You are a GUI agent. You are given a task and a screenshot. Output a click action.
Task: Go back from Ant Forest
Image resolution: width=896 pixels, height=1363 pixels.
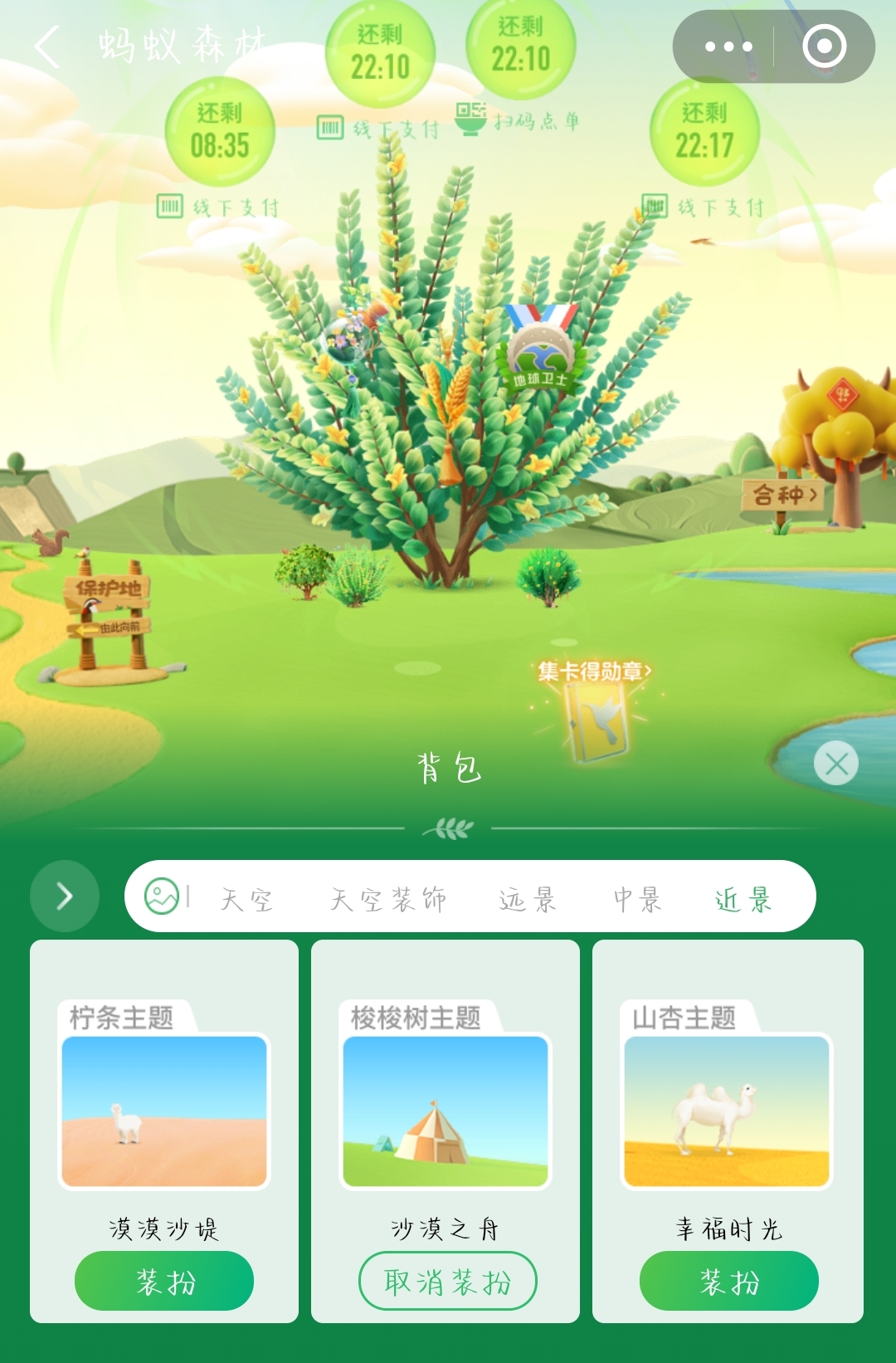coord(48,46)
